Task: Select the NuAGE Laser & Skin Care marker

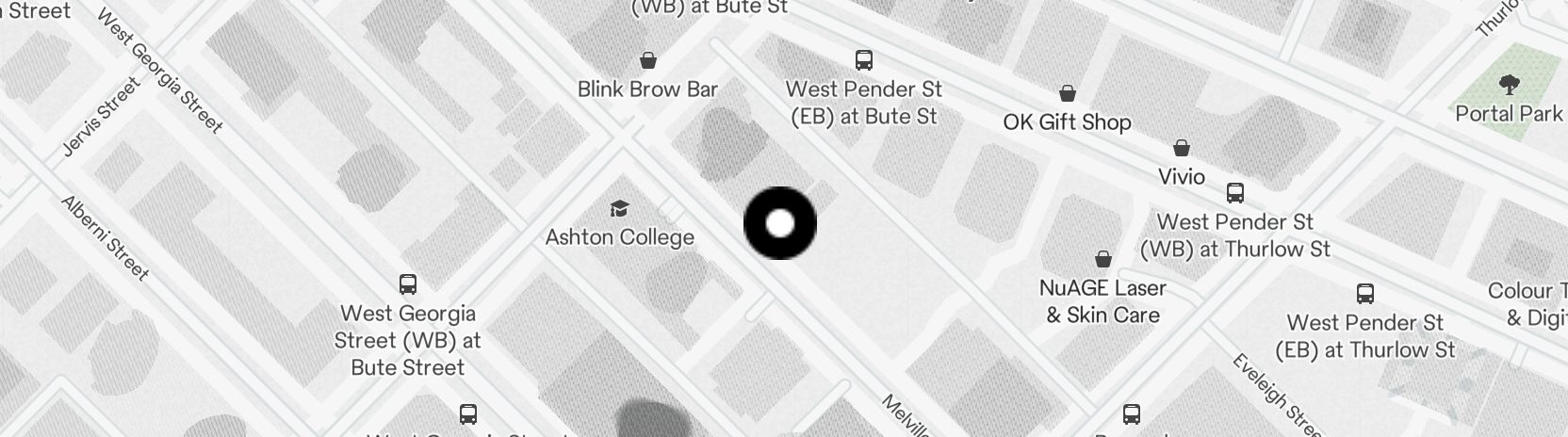Action: click(x=1102, y=259)
